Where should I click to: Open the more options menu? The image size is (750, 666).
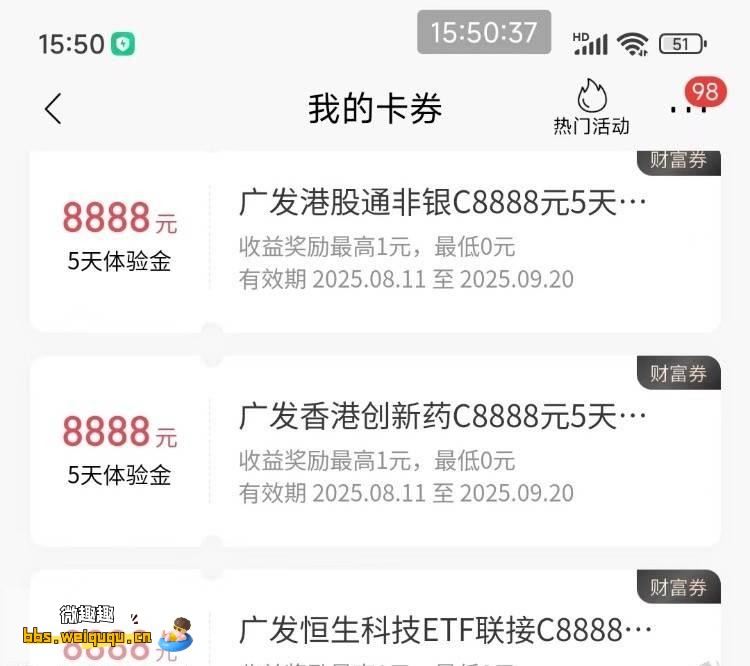coord(688,107)
